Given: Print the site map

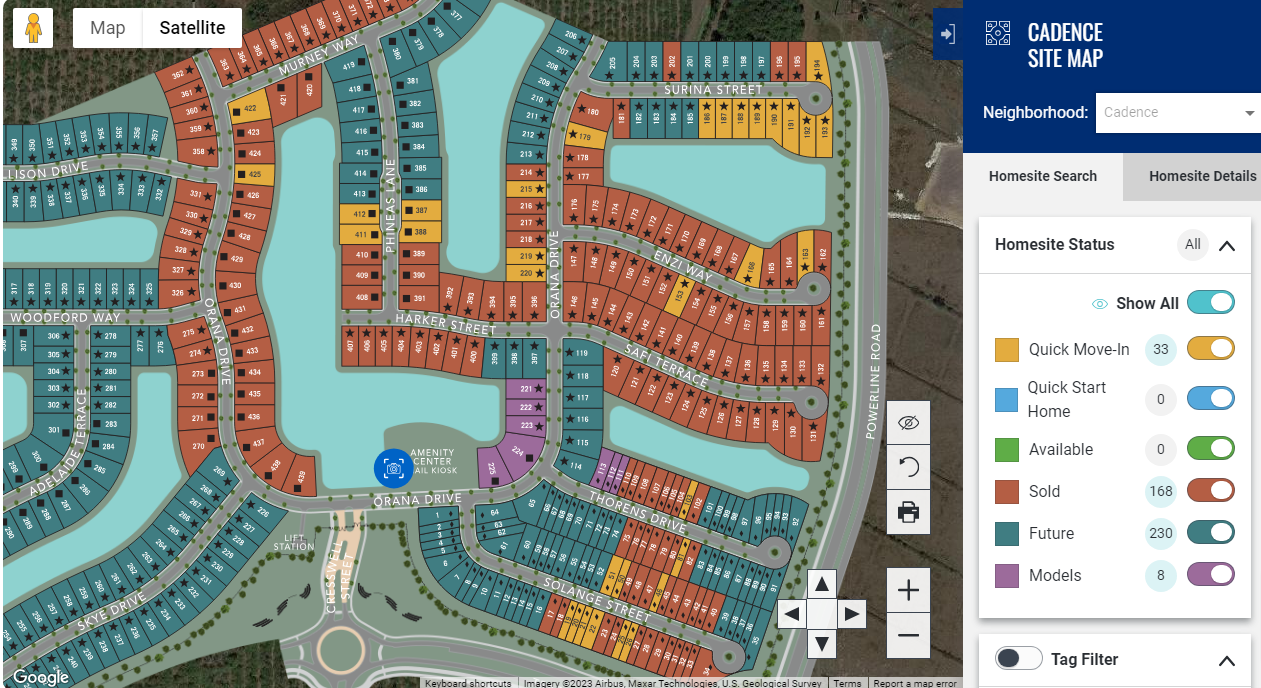Looking at the screenshot, I should click(908, 513).
